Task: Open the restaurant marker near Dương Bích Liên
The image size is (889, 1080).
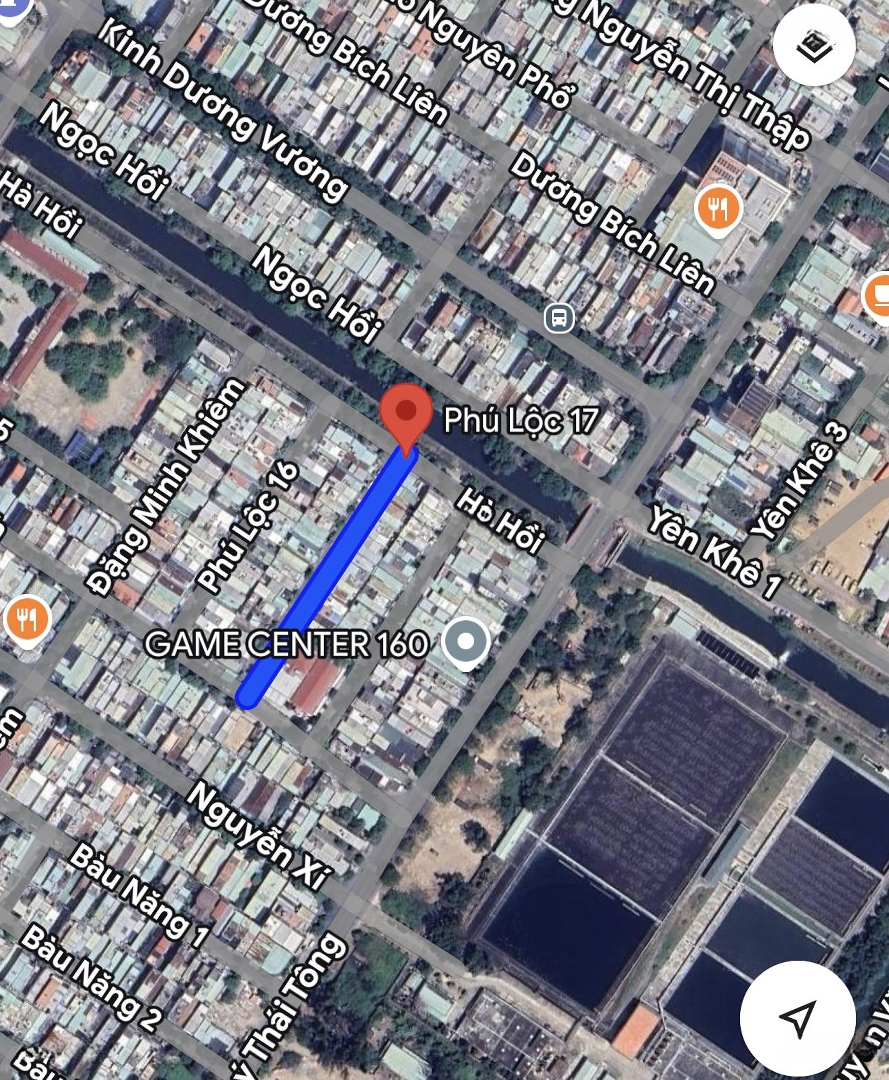Action: [x=717, y=210]
